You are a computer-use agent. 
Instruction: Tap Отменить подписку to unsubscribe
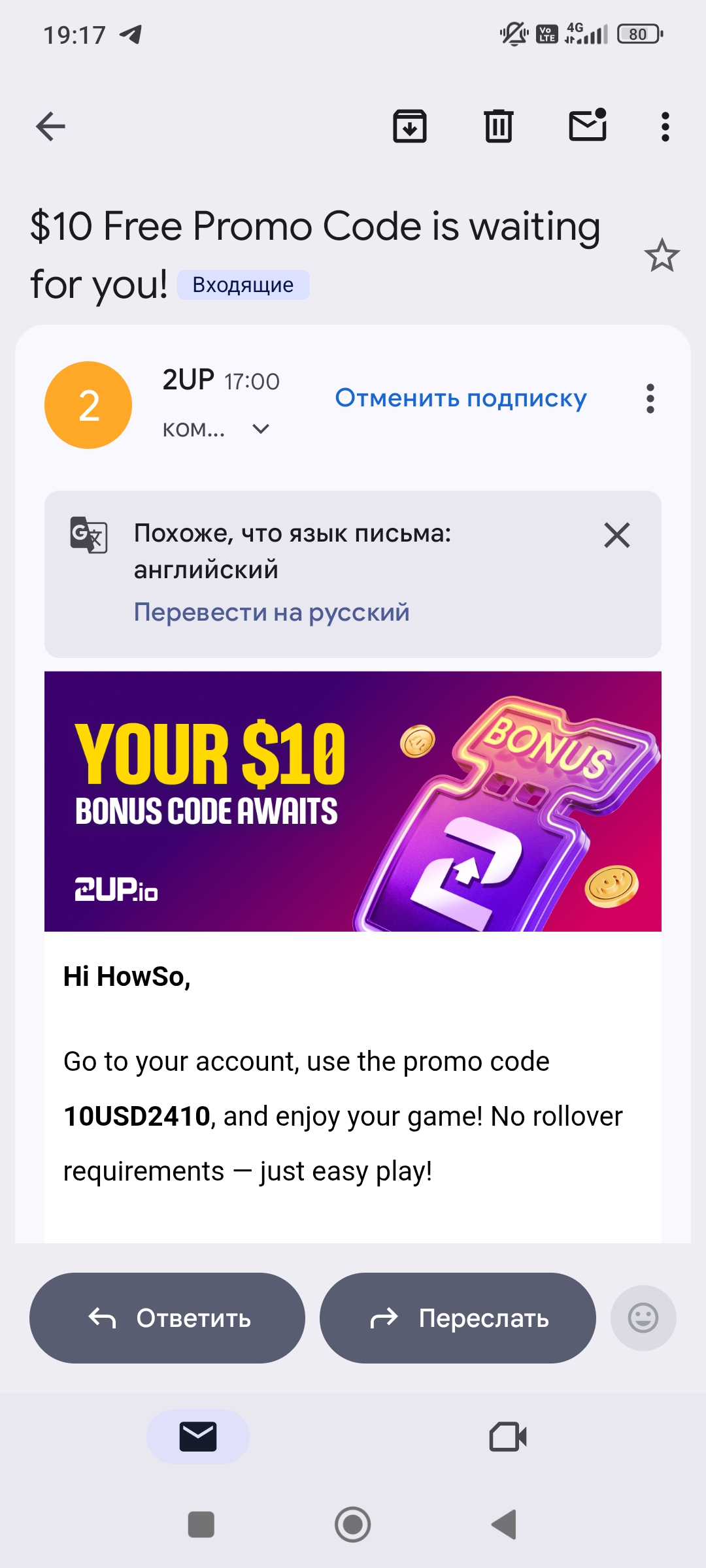[x=461, y=398]
